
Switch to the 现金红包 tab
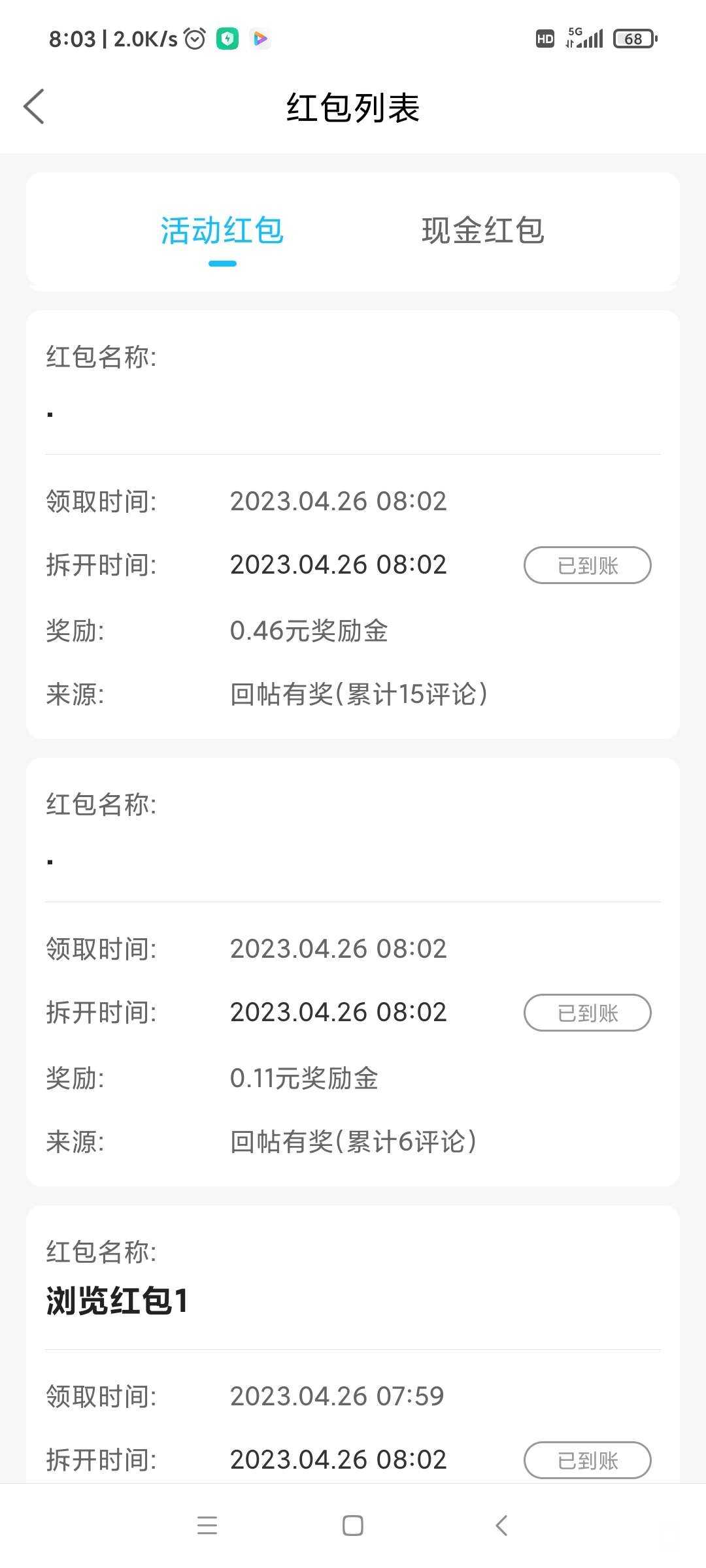point(482,231)
